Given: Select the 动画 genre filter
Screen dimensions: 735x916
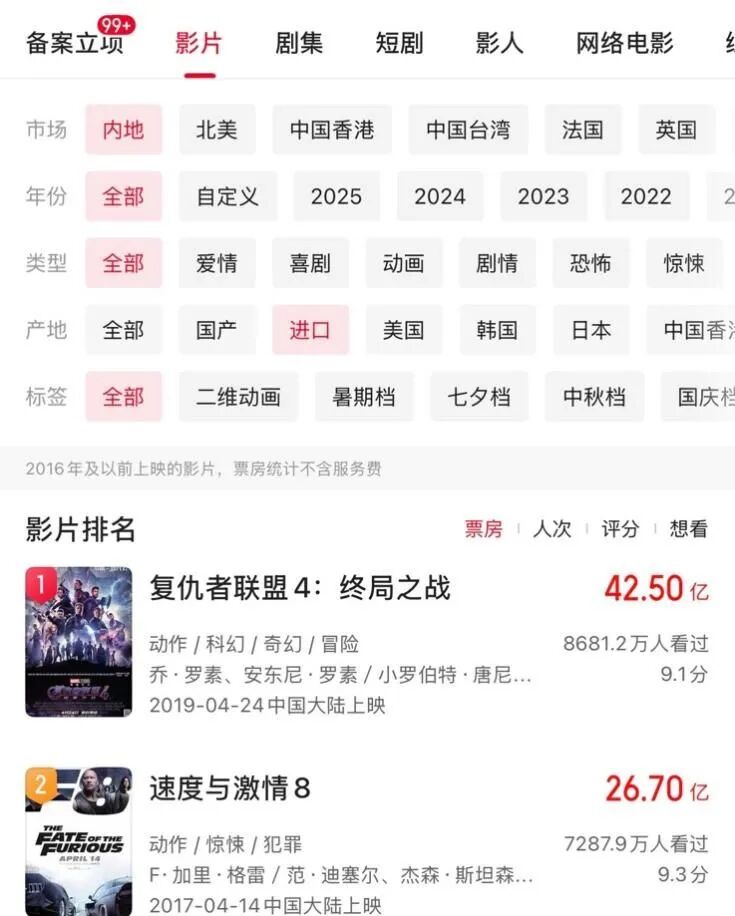Looking at the screenshot, I should 404,263.
